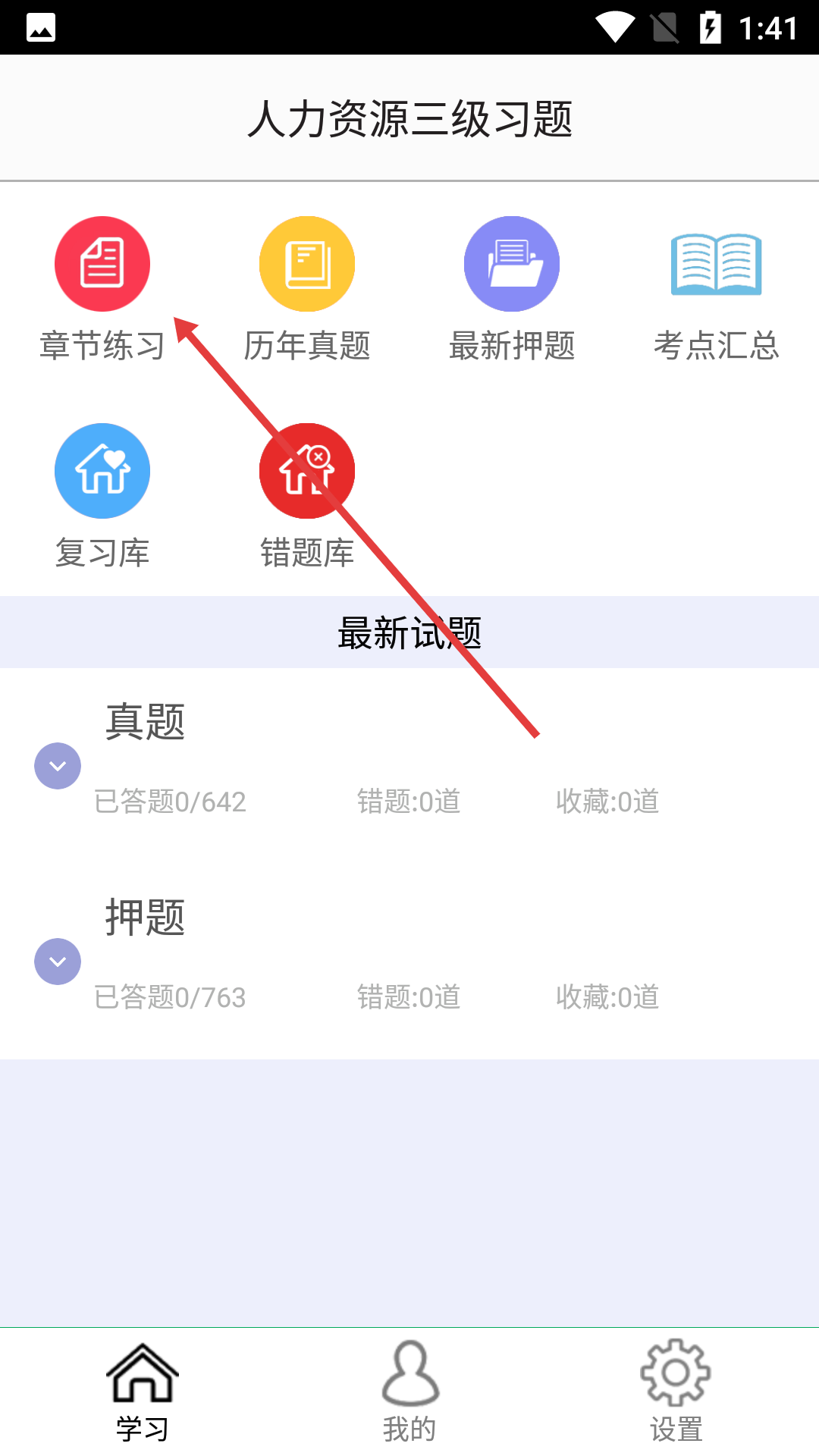Expand the 押题 section chevron
Viewport: 819px width, 1456px height.
[58, 962]
